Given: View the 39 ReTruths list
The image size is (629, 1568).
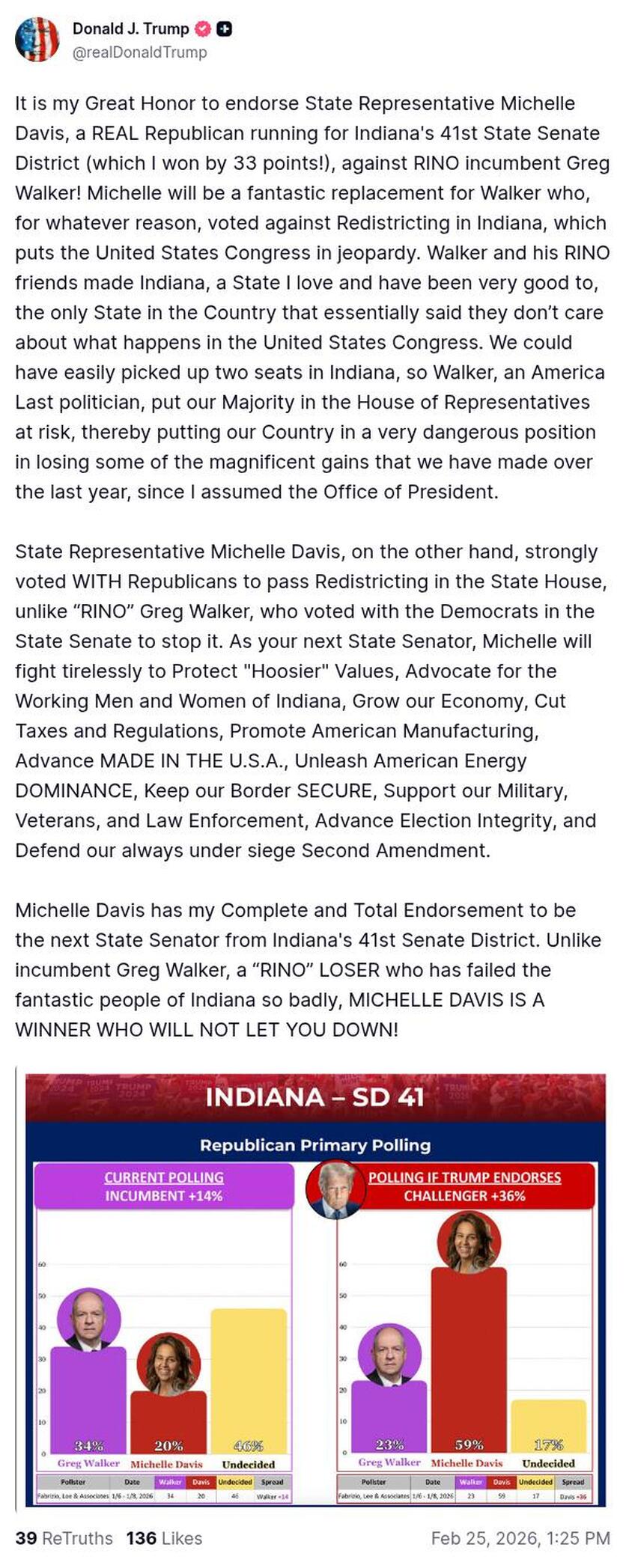Looking at the screenshot, I should pos(64,1538).
